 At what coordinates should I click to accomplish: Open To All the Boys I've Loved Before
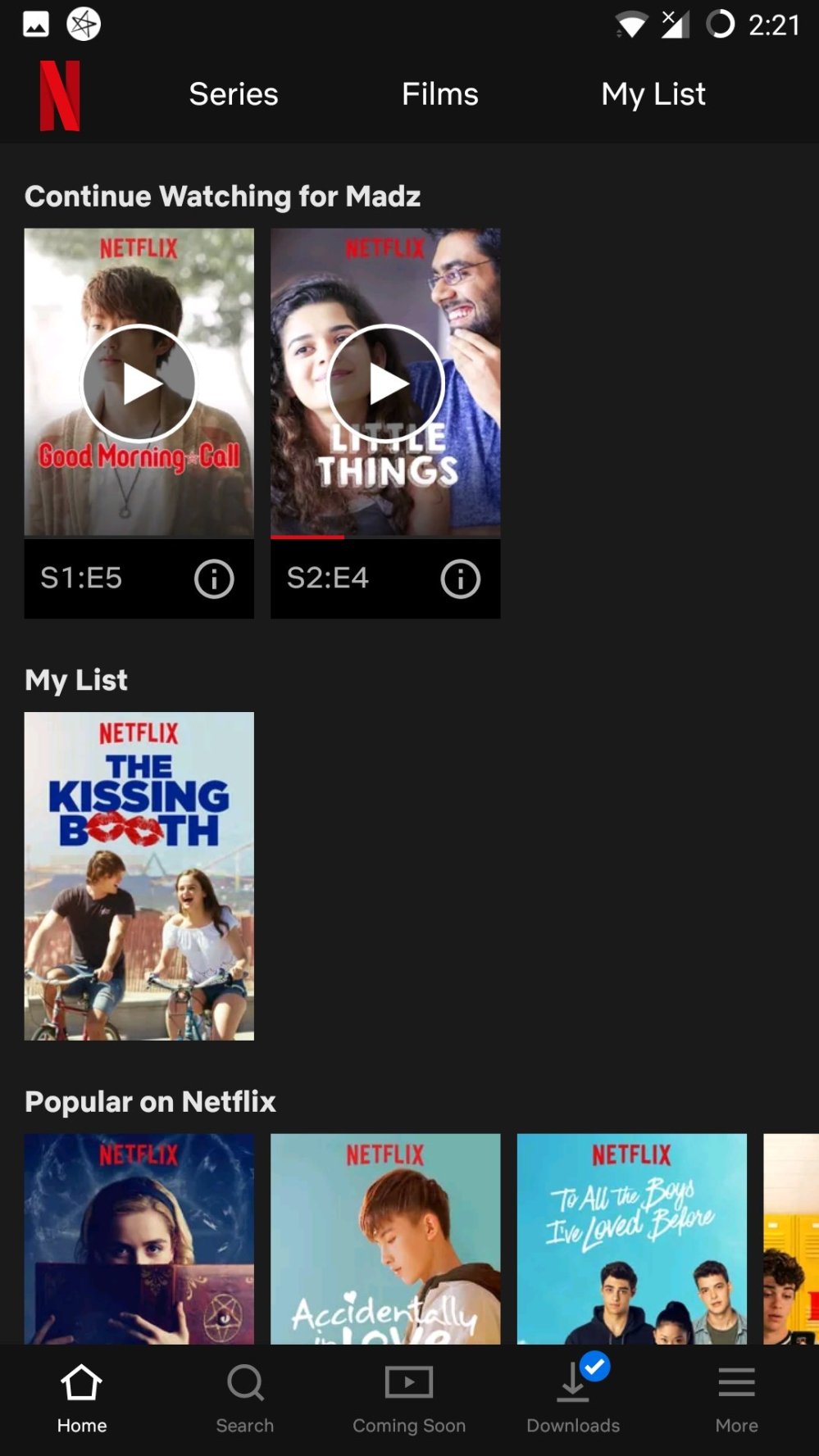[631, 1238]
